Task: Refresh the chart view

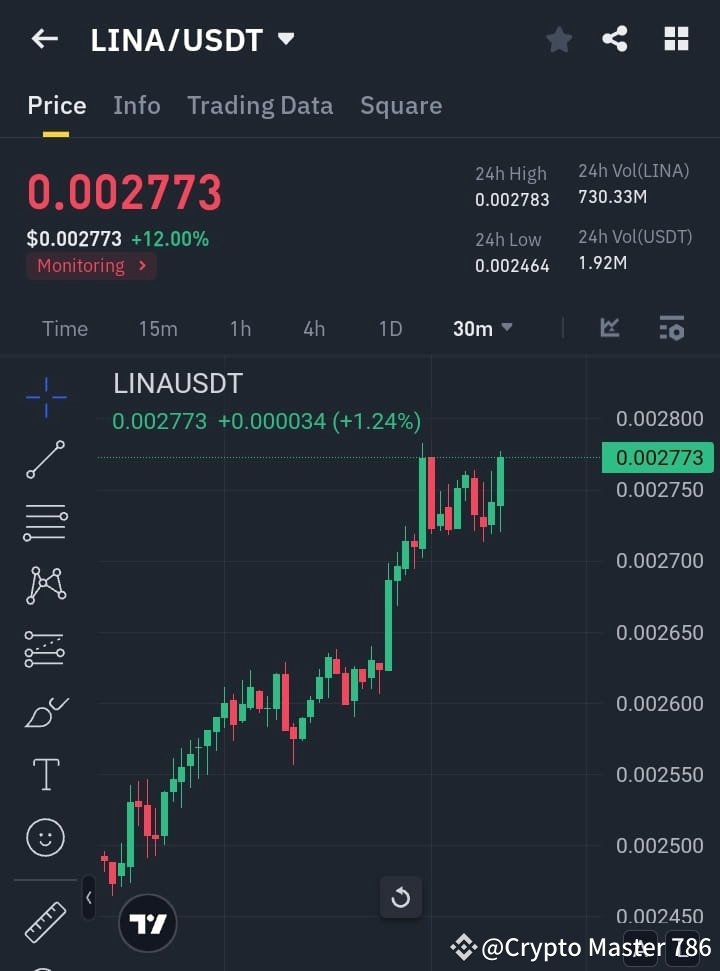Action: (401, 897)
